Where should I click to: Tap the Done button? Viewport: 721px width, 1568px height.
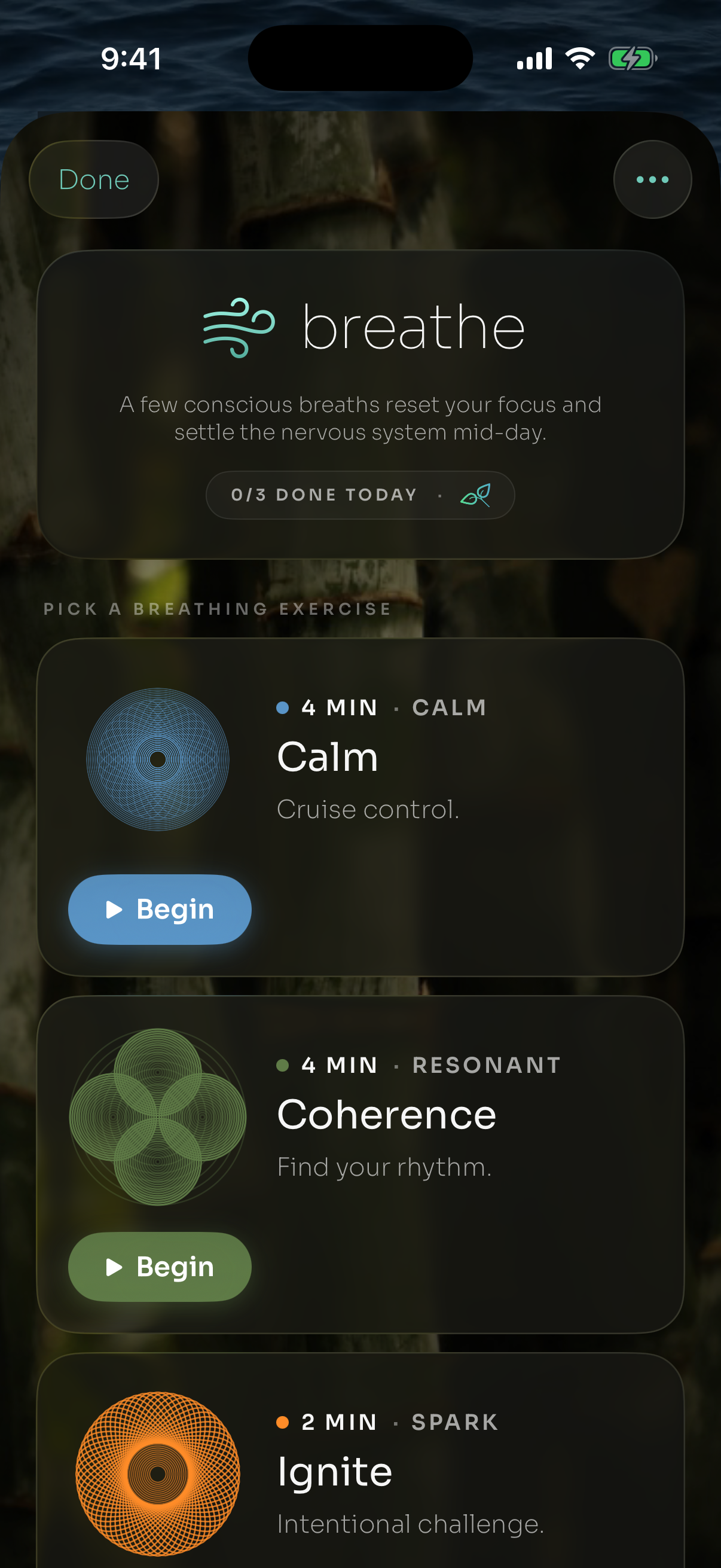[94, 179]
